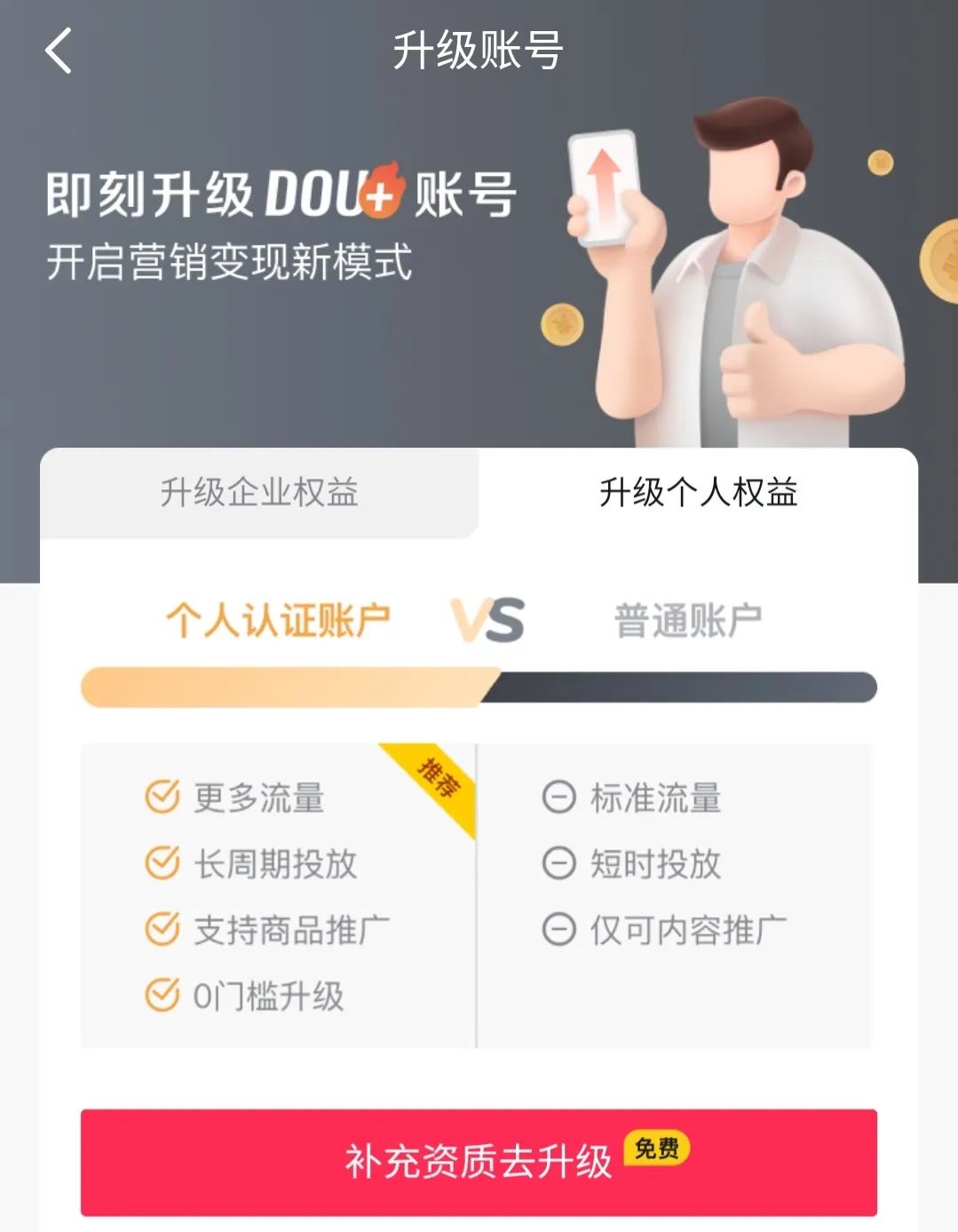Go back from the 升级账号 page

[x=59, y=51]
